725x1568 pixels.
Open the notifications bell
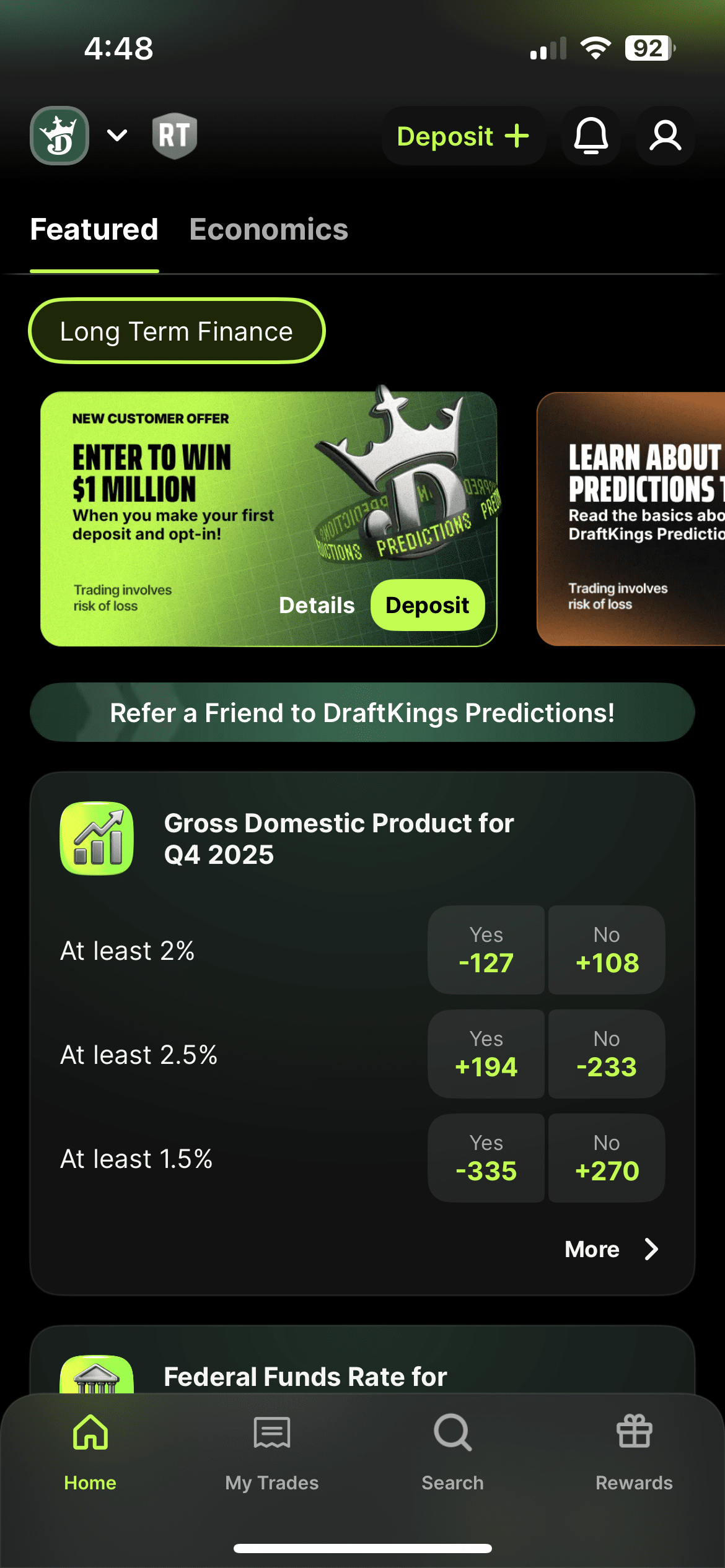click(x=591, y=136)
